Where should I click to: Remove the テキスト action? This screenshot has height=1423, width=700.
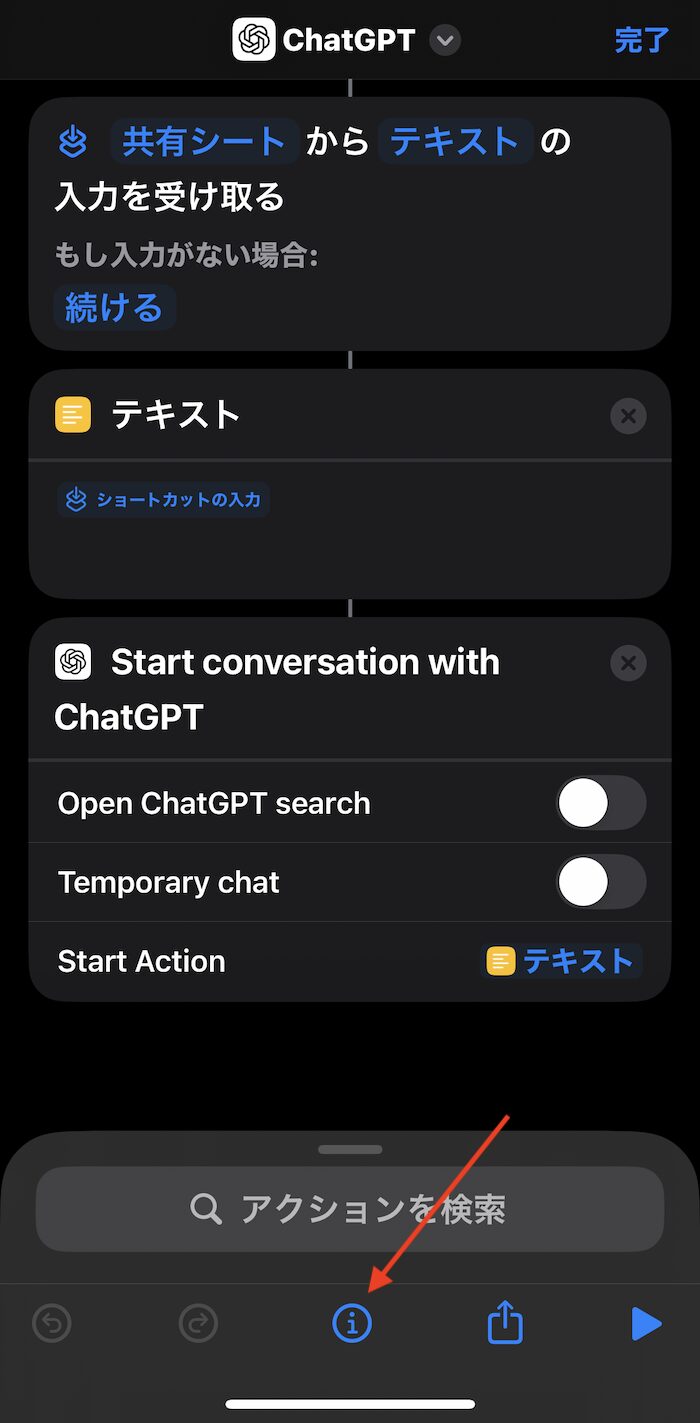[x=628, y=416]
